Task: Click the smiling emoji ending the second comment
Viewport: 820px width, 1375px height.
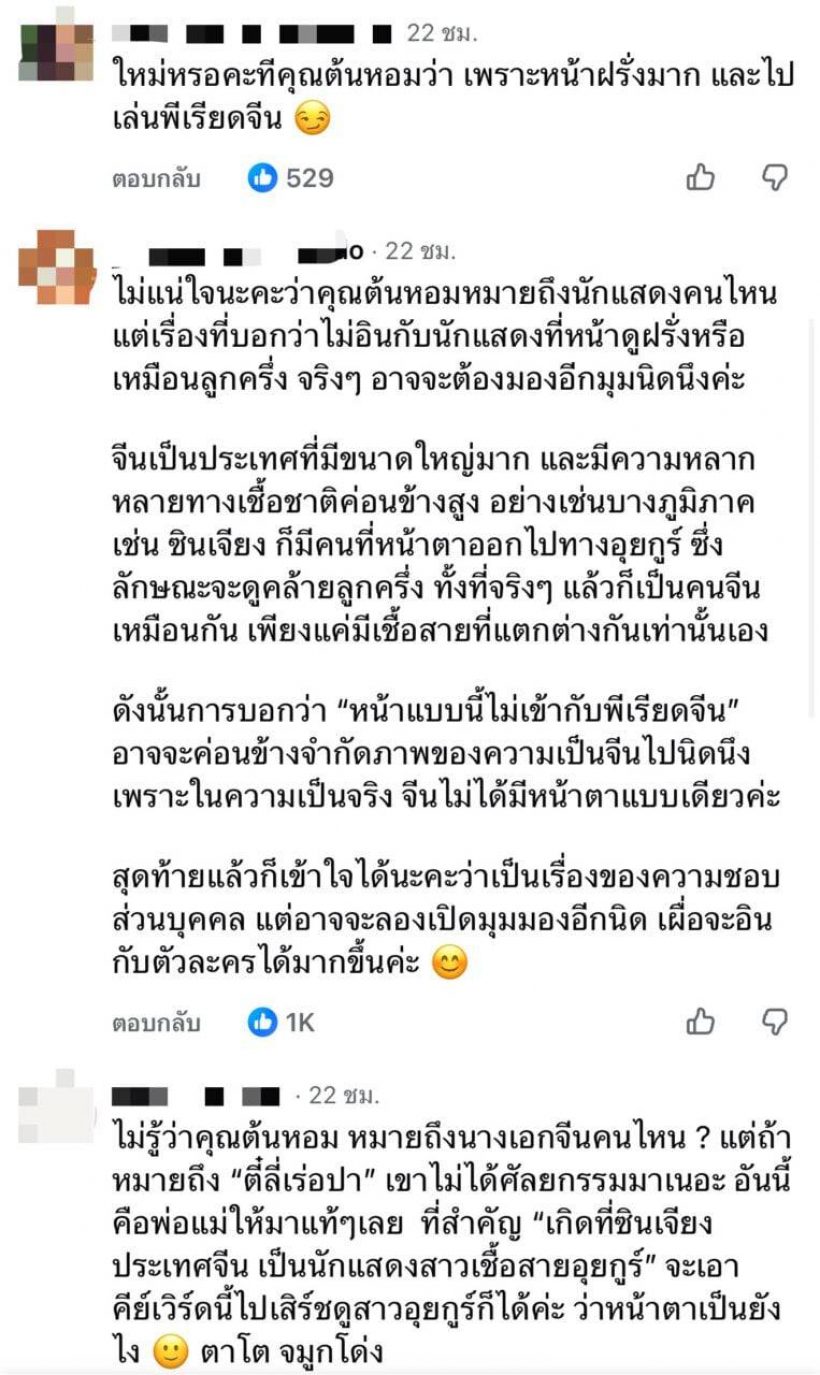Action: click(451, 963)
